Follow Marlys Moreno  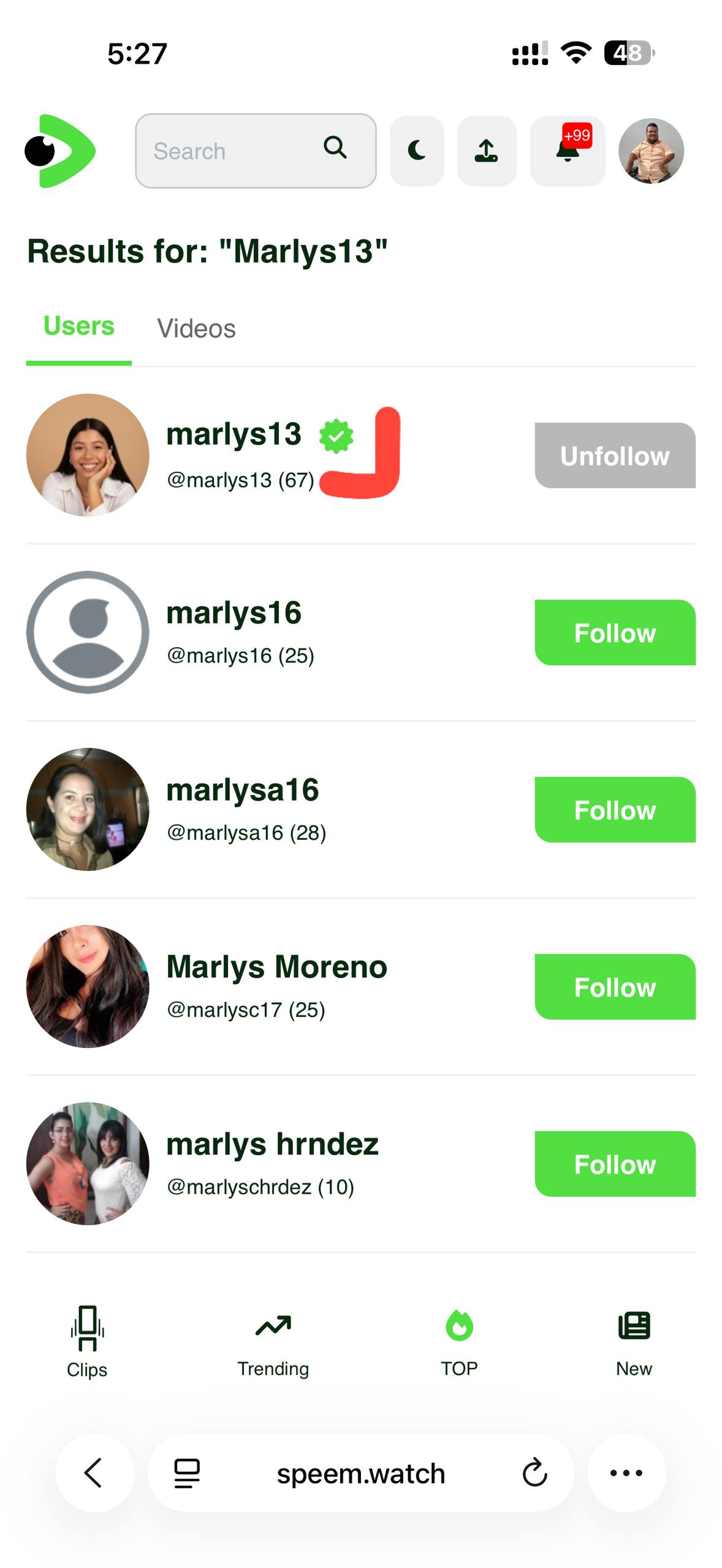coord(614,987)
